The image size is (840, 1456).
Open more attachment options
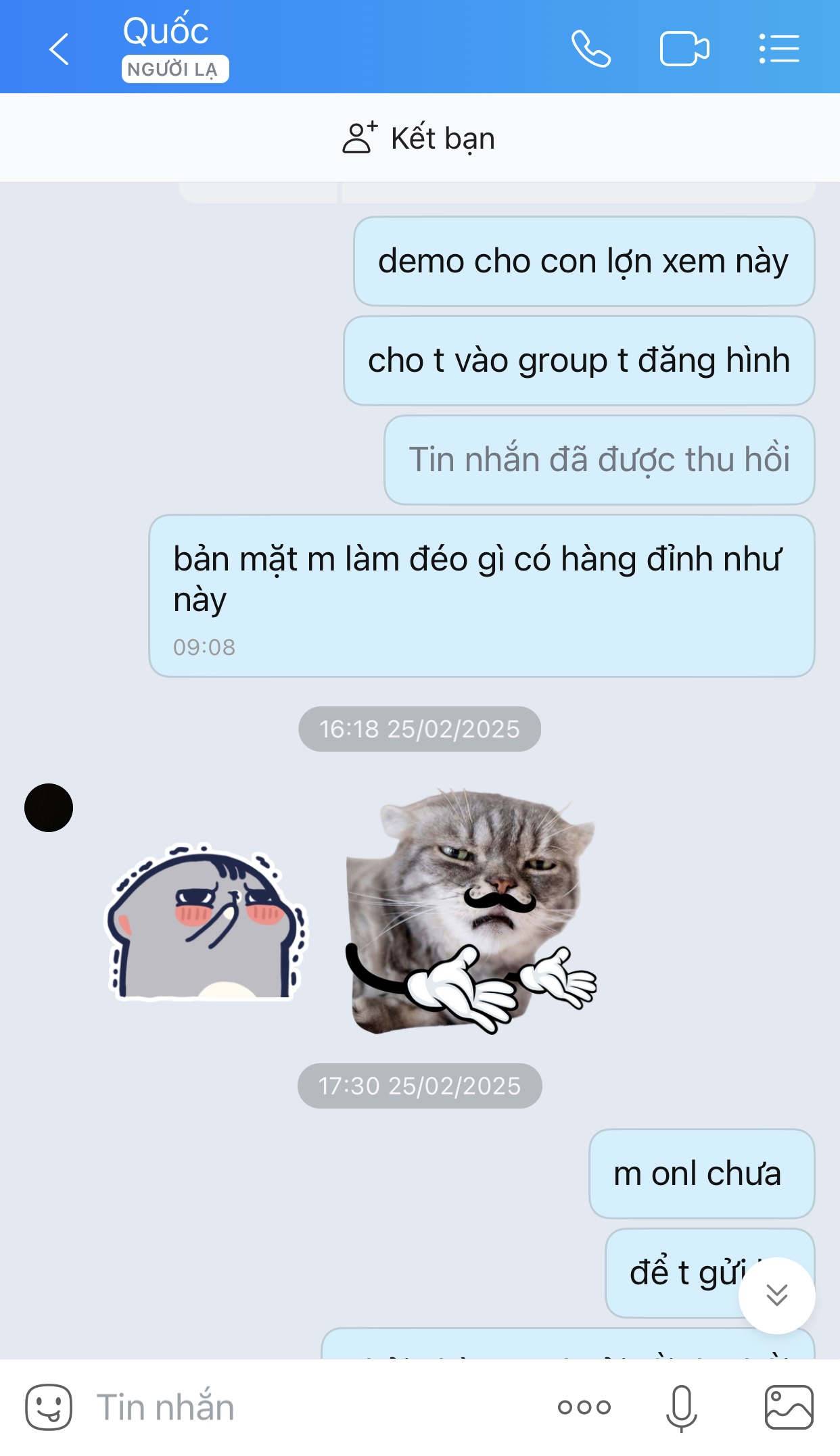click(584, 1407)
